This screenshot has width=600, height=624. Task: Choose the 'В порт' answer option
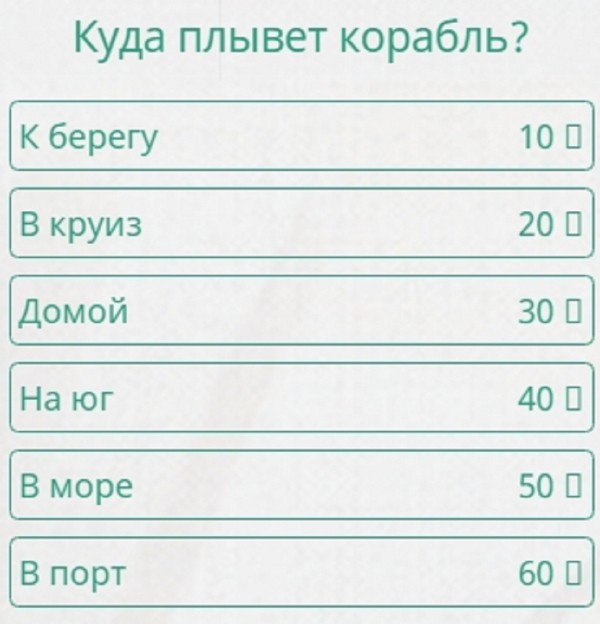pos(300,572)
